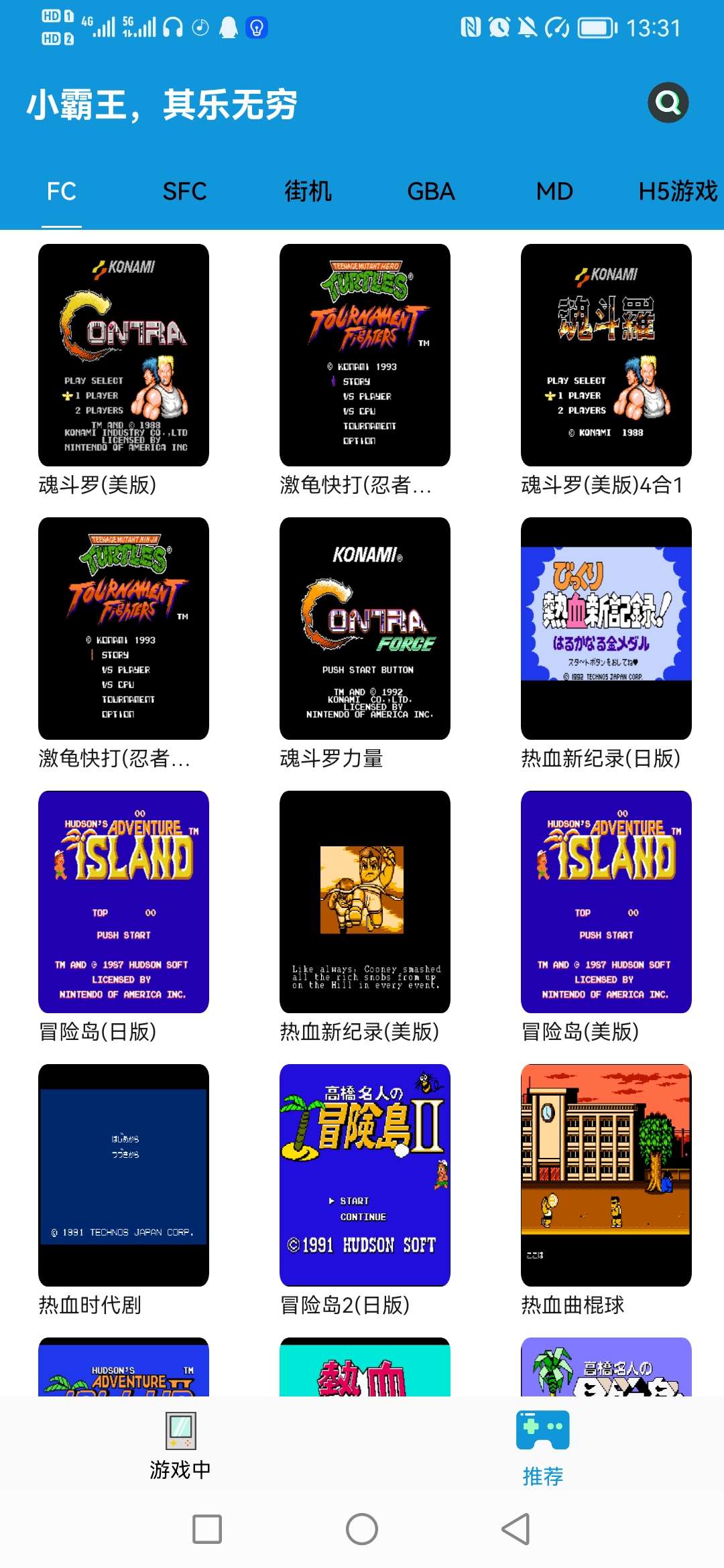
Task: Switch to the 街机 tab
Action: (308, 192)
